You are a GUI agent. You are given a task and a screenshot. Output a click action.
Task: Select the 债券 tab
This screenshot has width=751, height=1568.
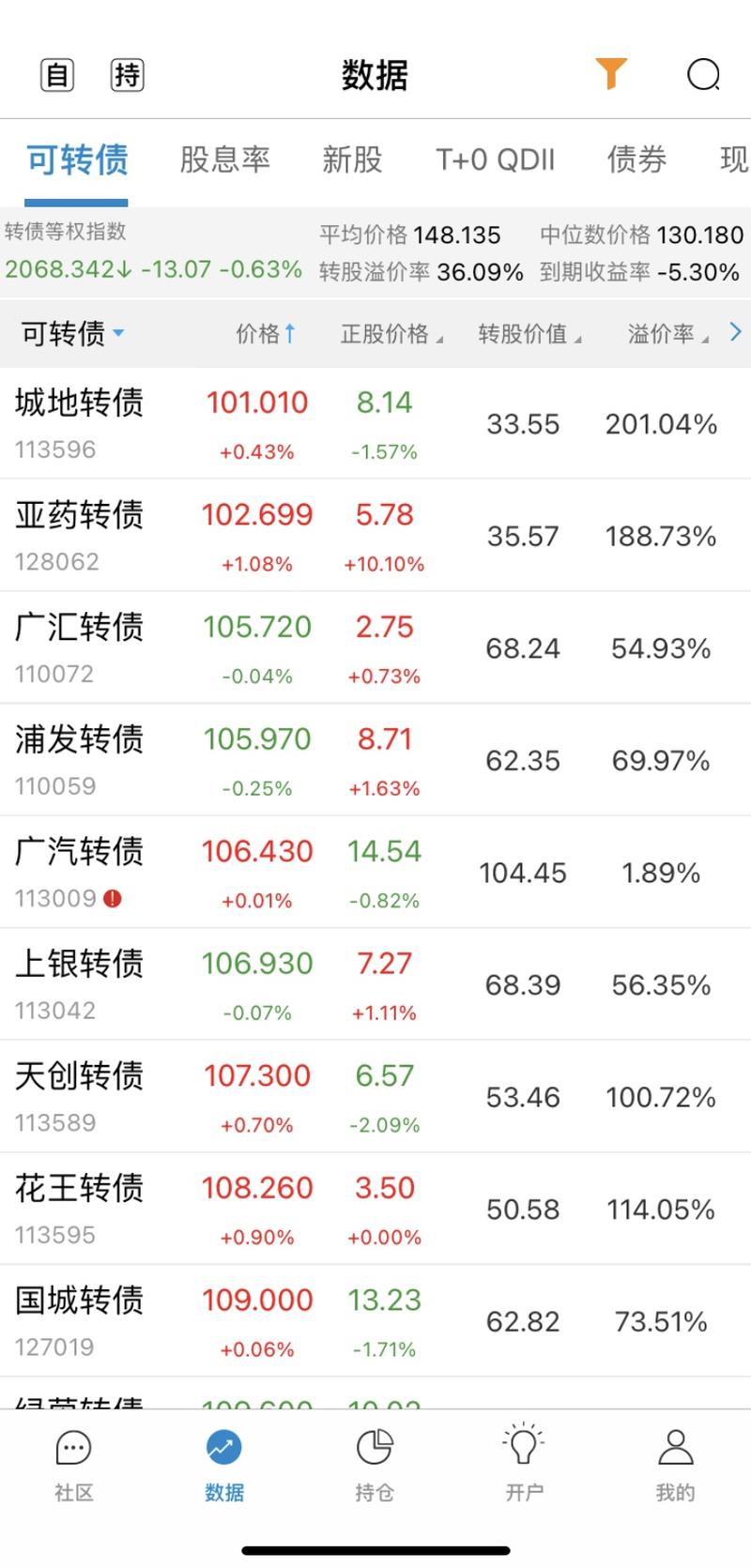click(x=636, y=161)
